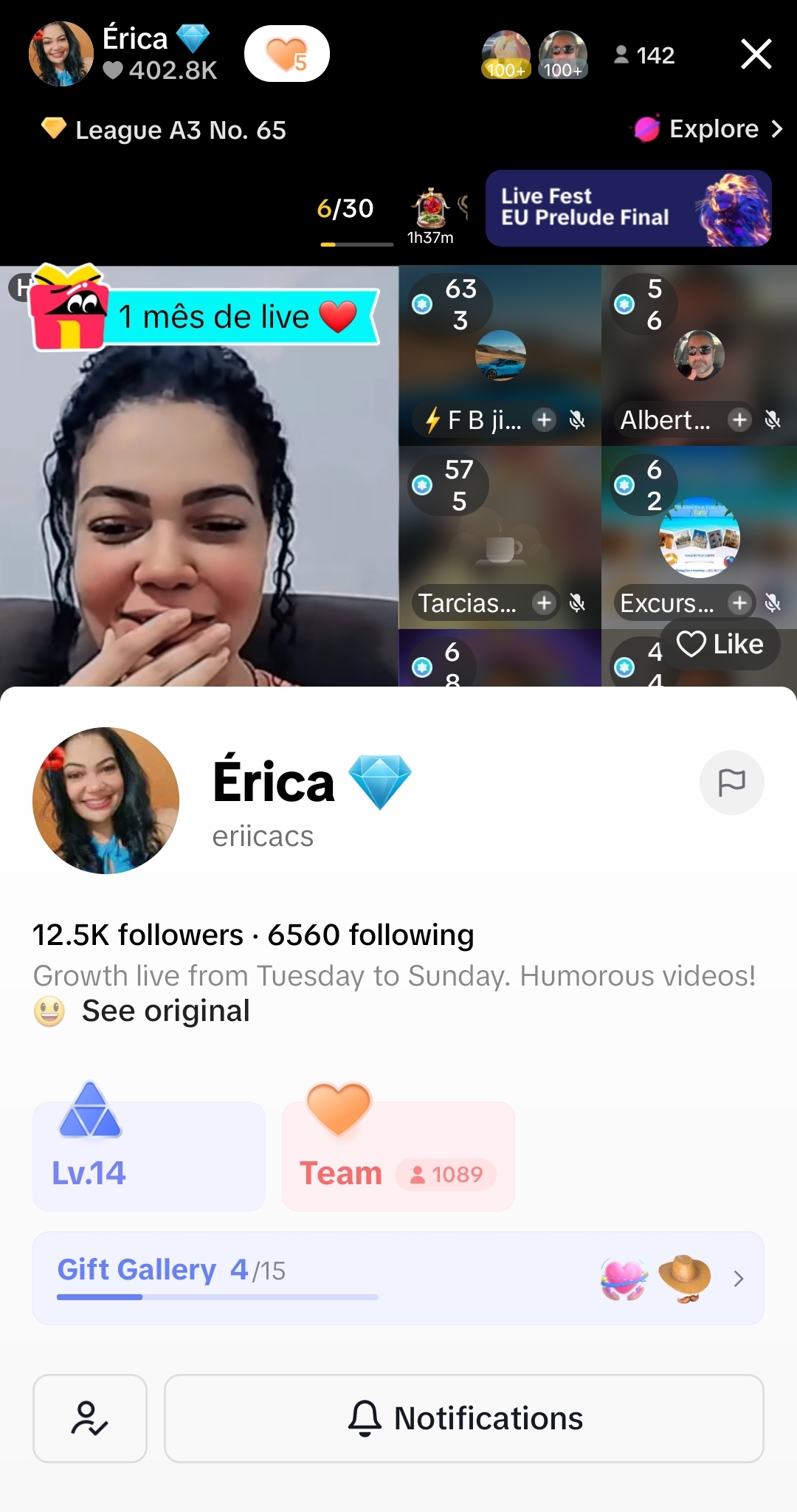Expand the Gift Gallery 4/15
This screenshot has width=797, height=1512.
(398, 1278)
